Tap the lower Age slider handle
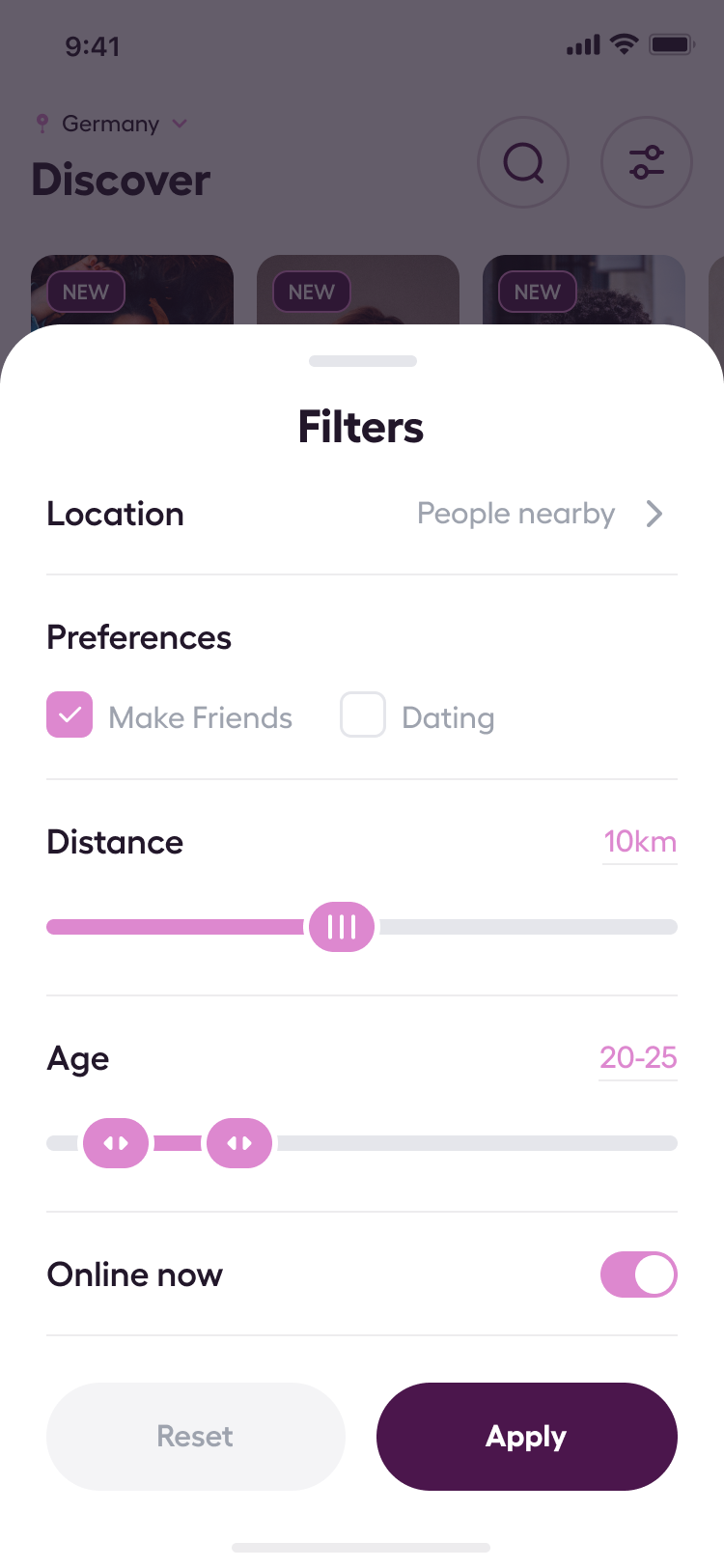This screenshot has width=724, height=1568. coord(116,1143)
